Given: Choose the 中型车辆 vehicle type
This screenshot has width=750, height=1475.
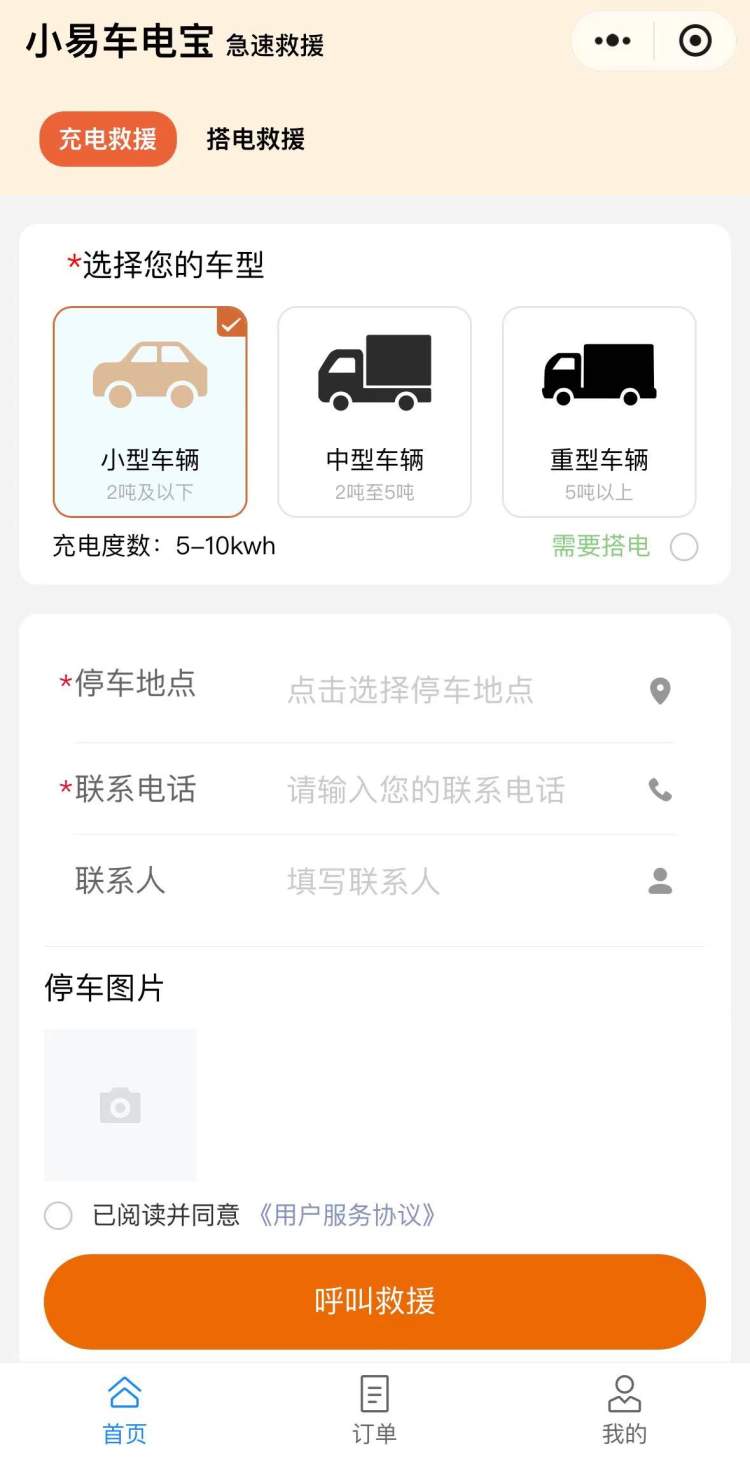Looking at the screenshot, I should [374, 411].
